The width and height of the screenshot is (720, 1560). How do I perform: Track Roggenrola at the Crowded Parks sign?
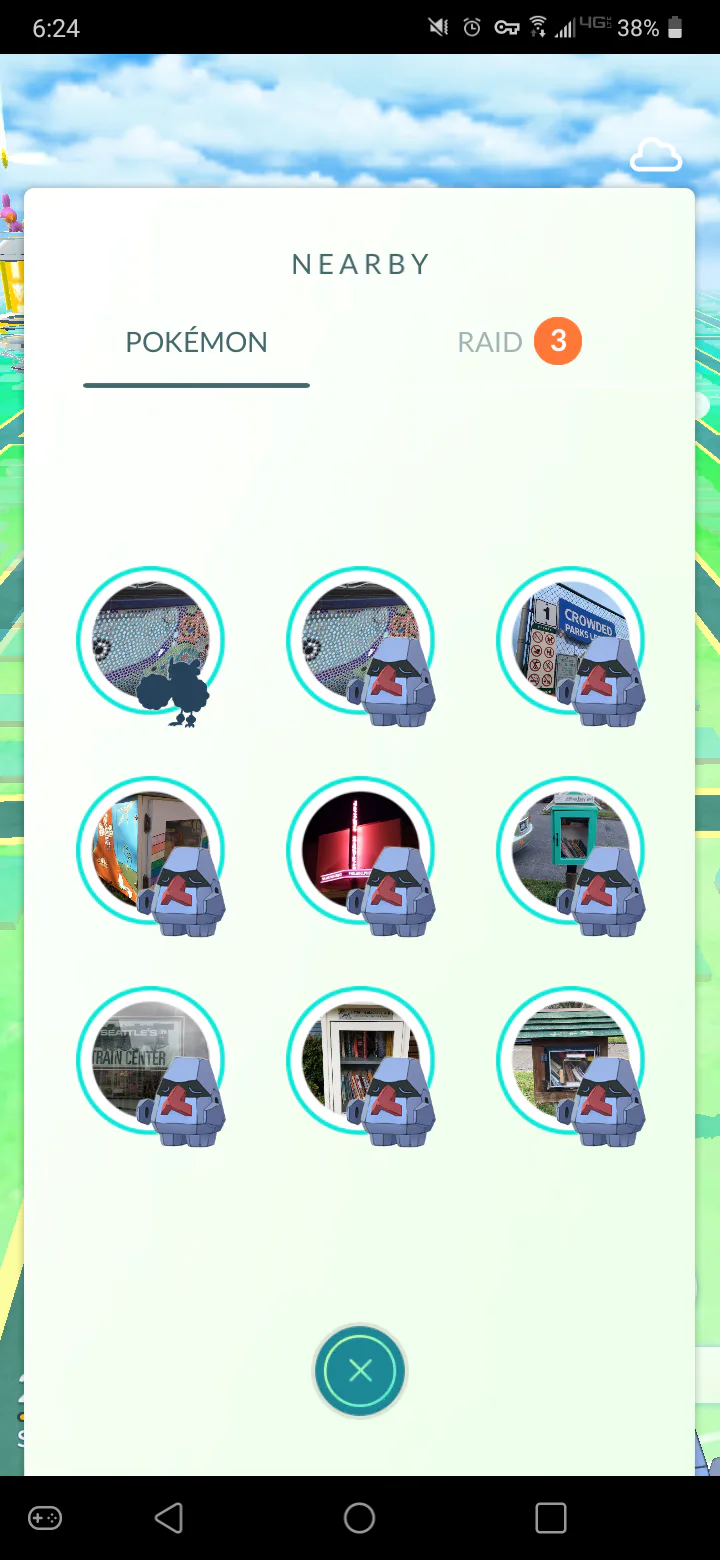571,641
